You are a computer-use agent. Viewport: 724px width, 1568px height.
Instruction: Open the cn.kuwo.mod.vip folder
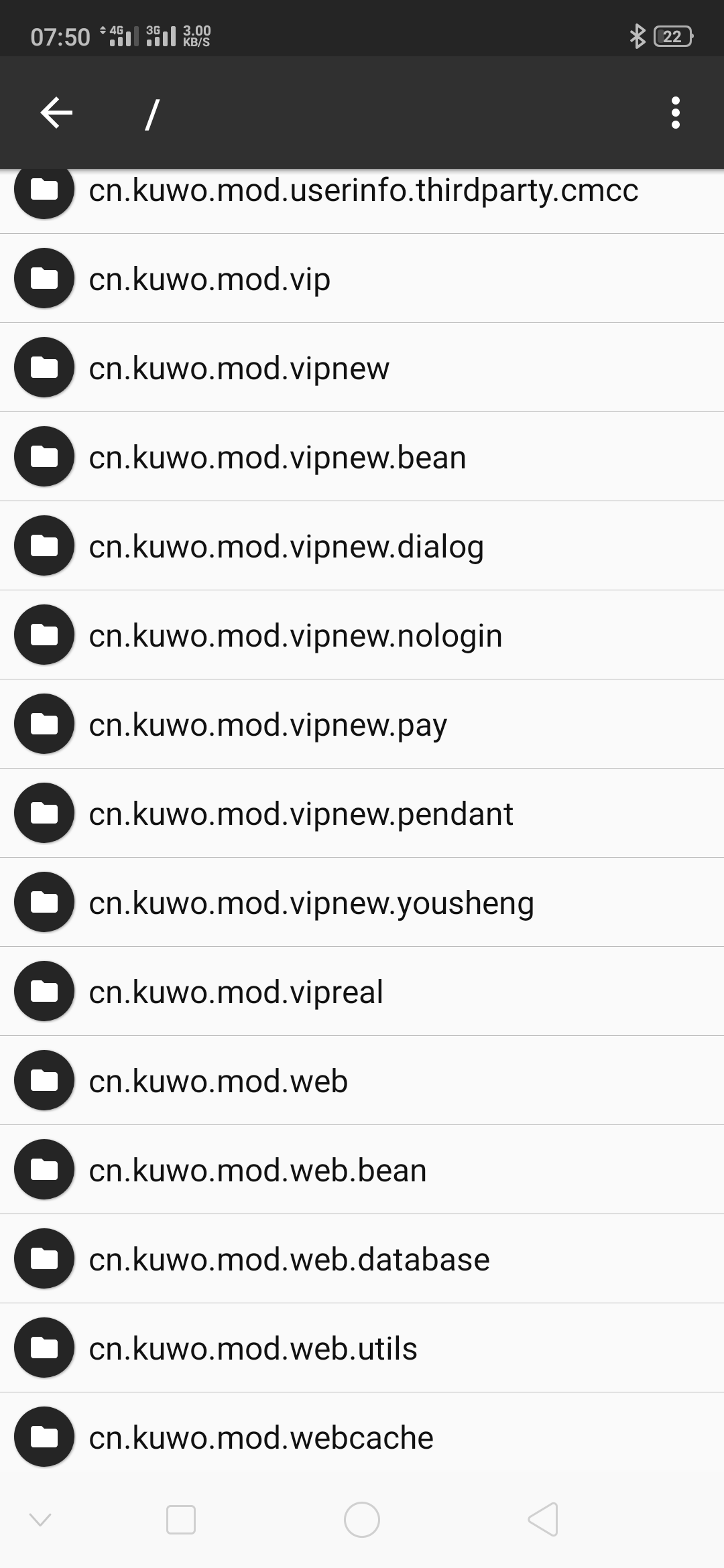(362, 278)
